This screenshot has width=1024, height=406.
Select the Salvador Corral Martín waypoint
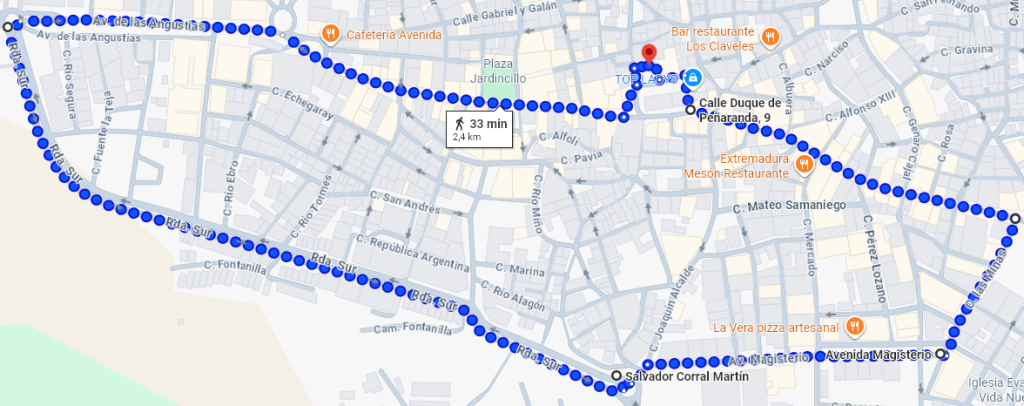tap(616, 376)
